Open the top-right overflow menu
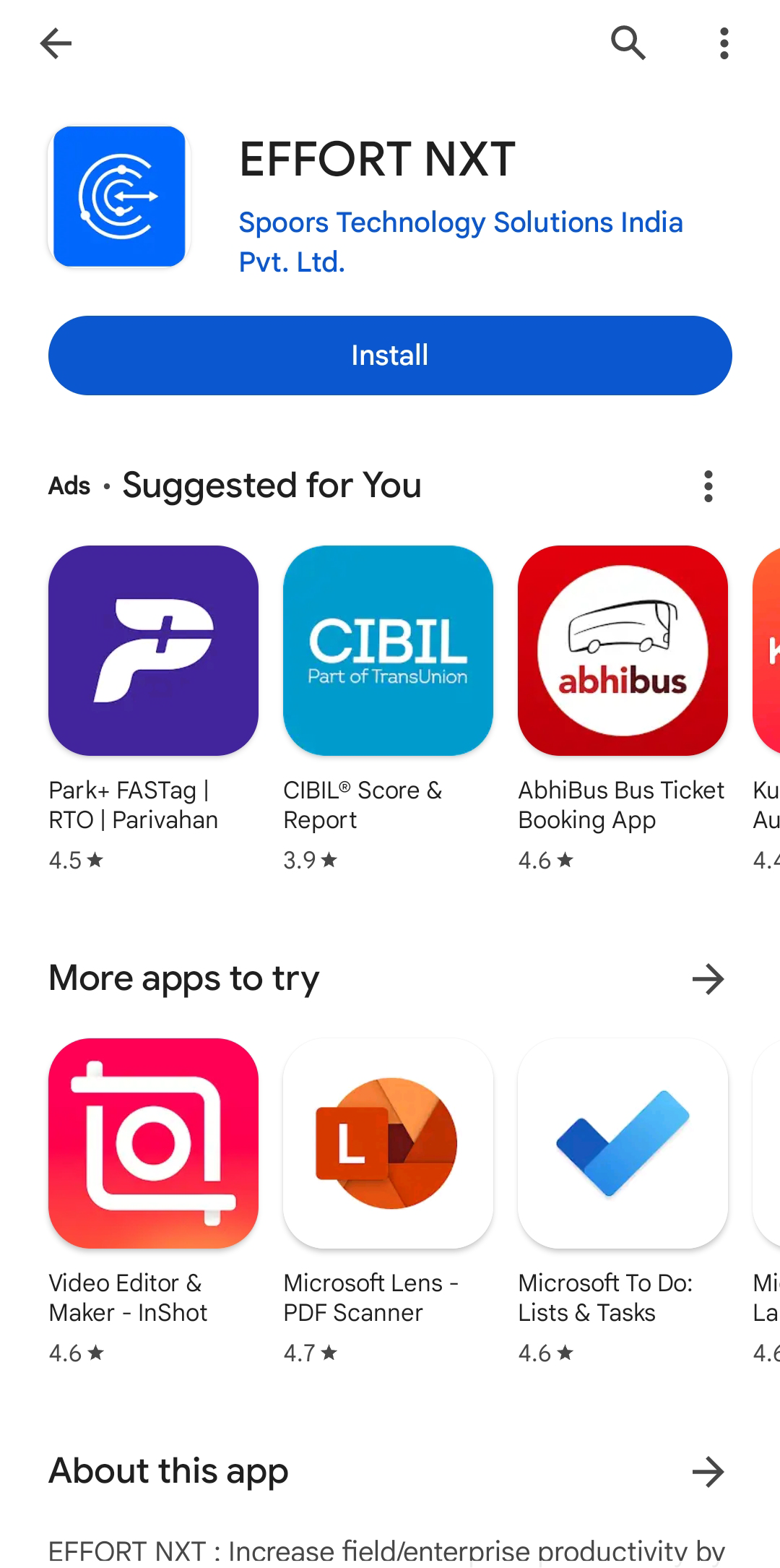The image size is (780, 1568). 724,43
